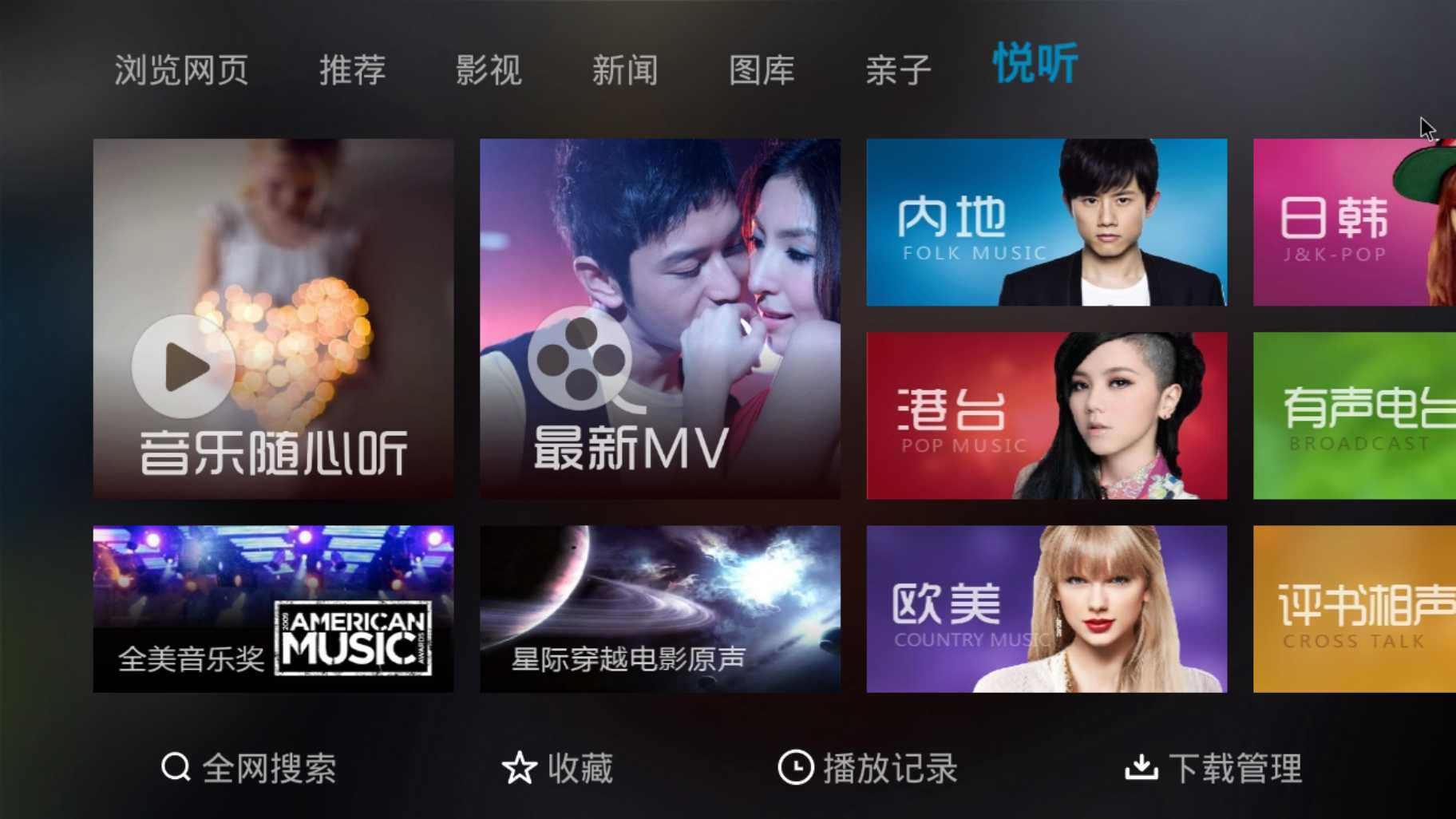Open the 欧美 Country Music category
Screen dimensions: 1456x819
coord(1046,608)
